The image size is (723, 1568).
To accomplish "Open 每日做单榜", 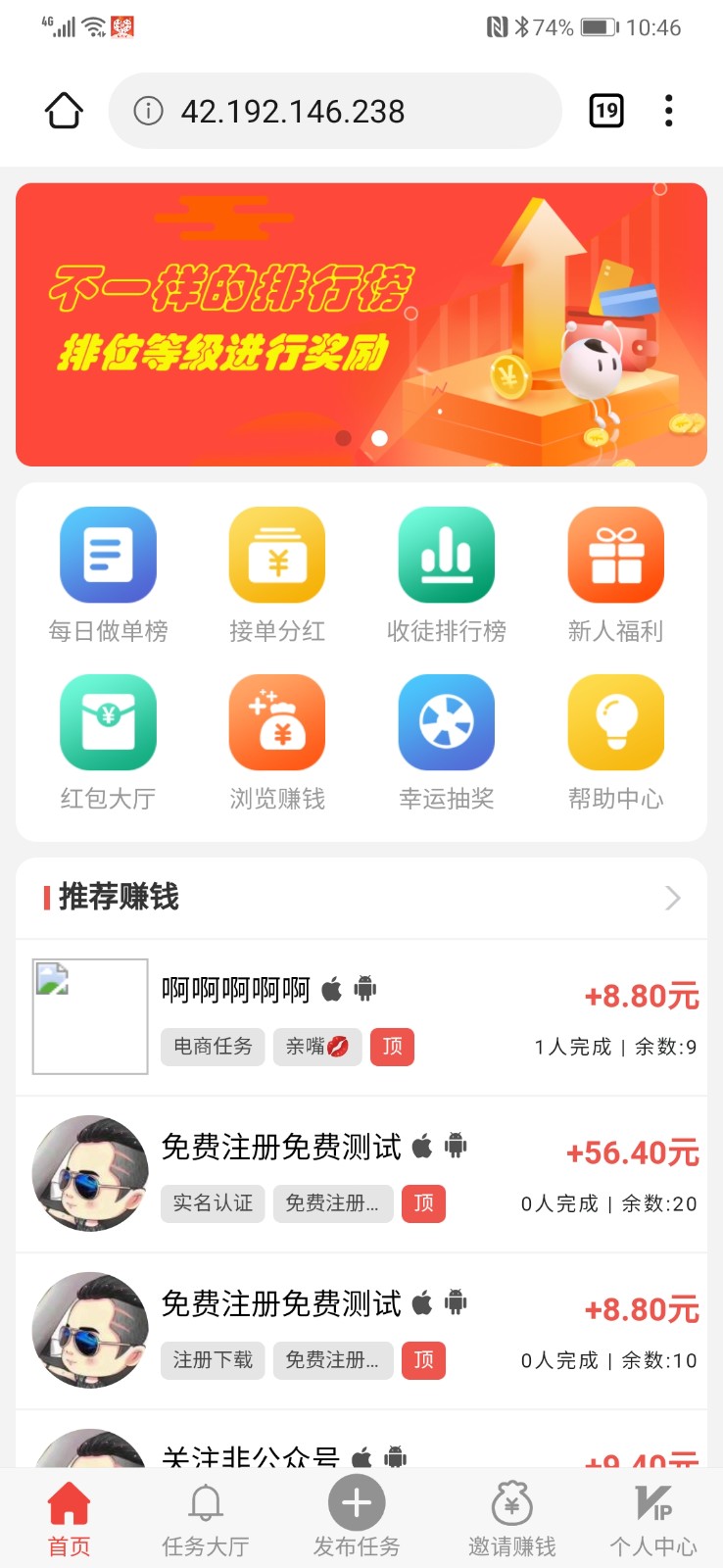I will tap(108, 575).
